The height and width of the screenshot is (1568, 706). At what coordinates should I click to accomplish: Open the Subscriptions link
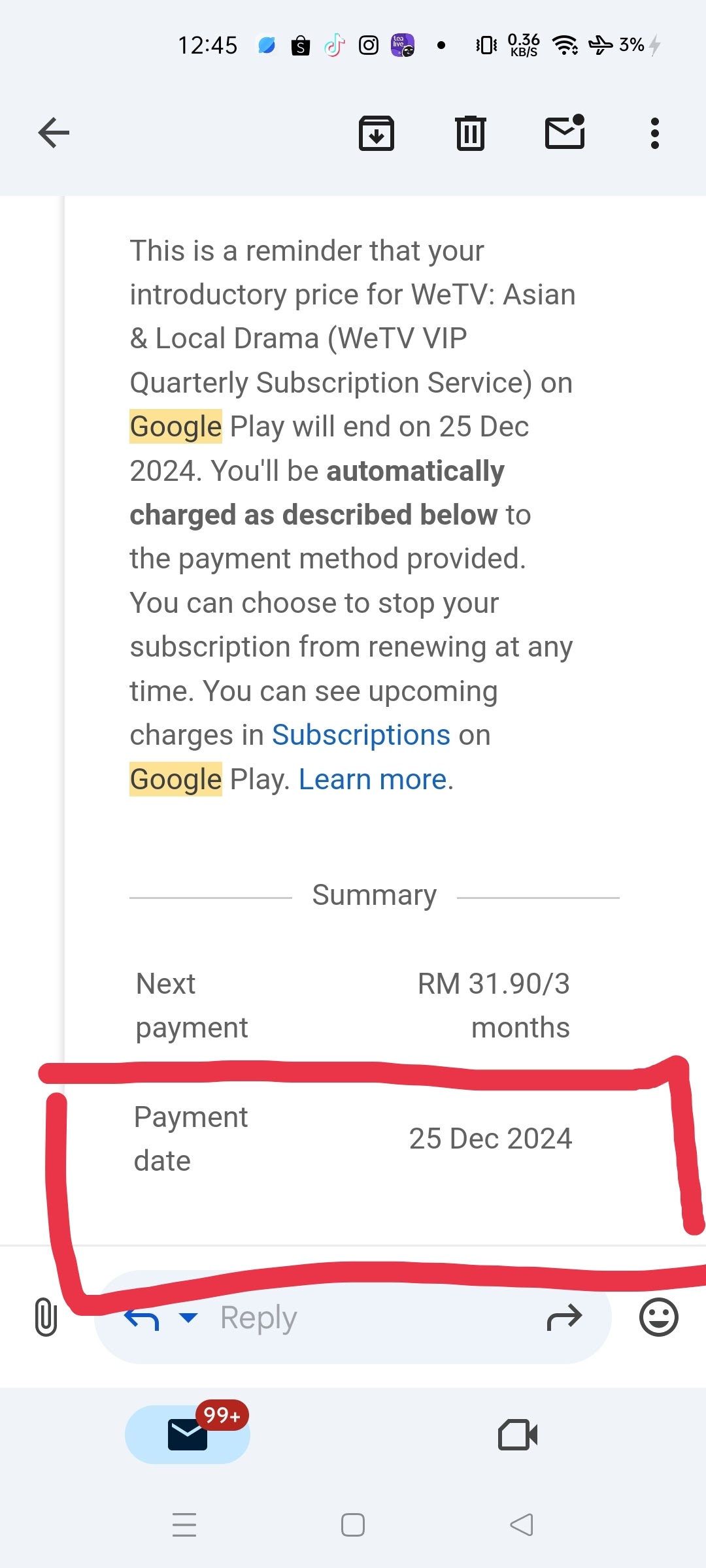pos(361,735)
